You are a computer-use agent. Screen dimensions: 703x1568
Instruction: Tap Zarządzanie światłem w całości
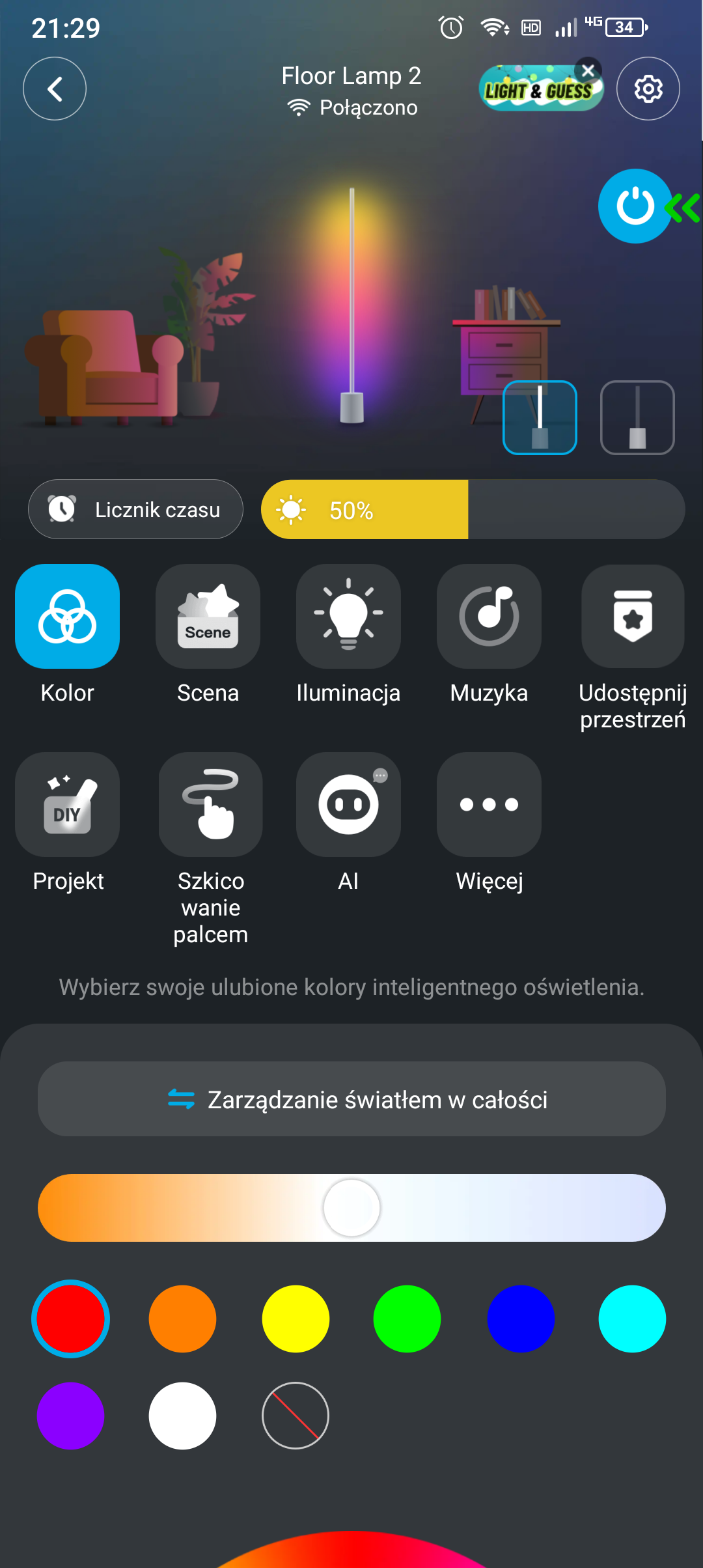[x=351, y=1099]
